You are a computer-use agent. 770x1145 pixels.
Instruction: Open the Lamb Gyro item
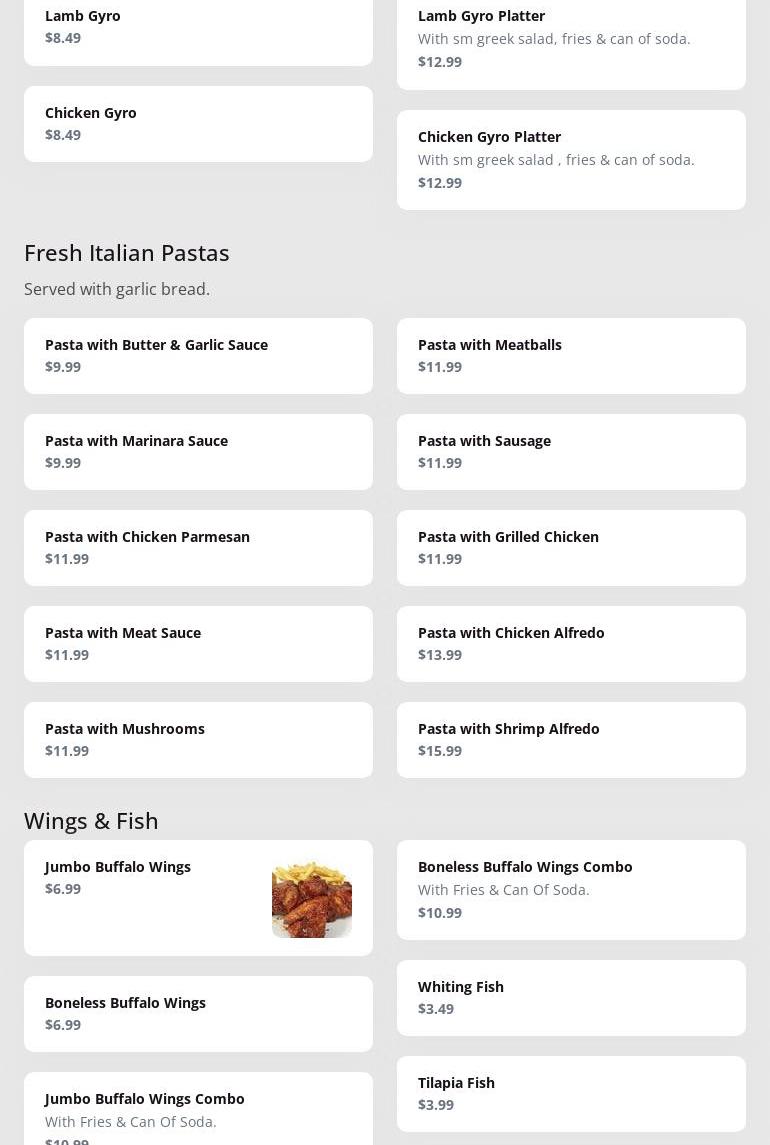click(x=198, y=28)
